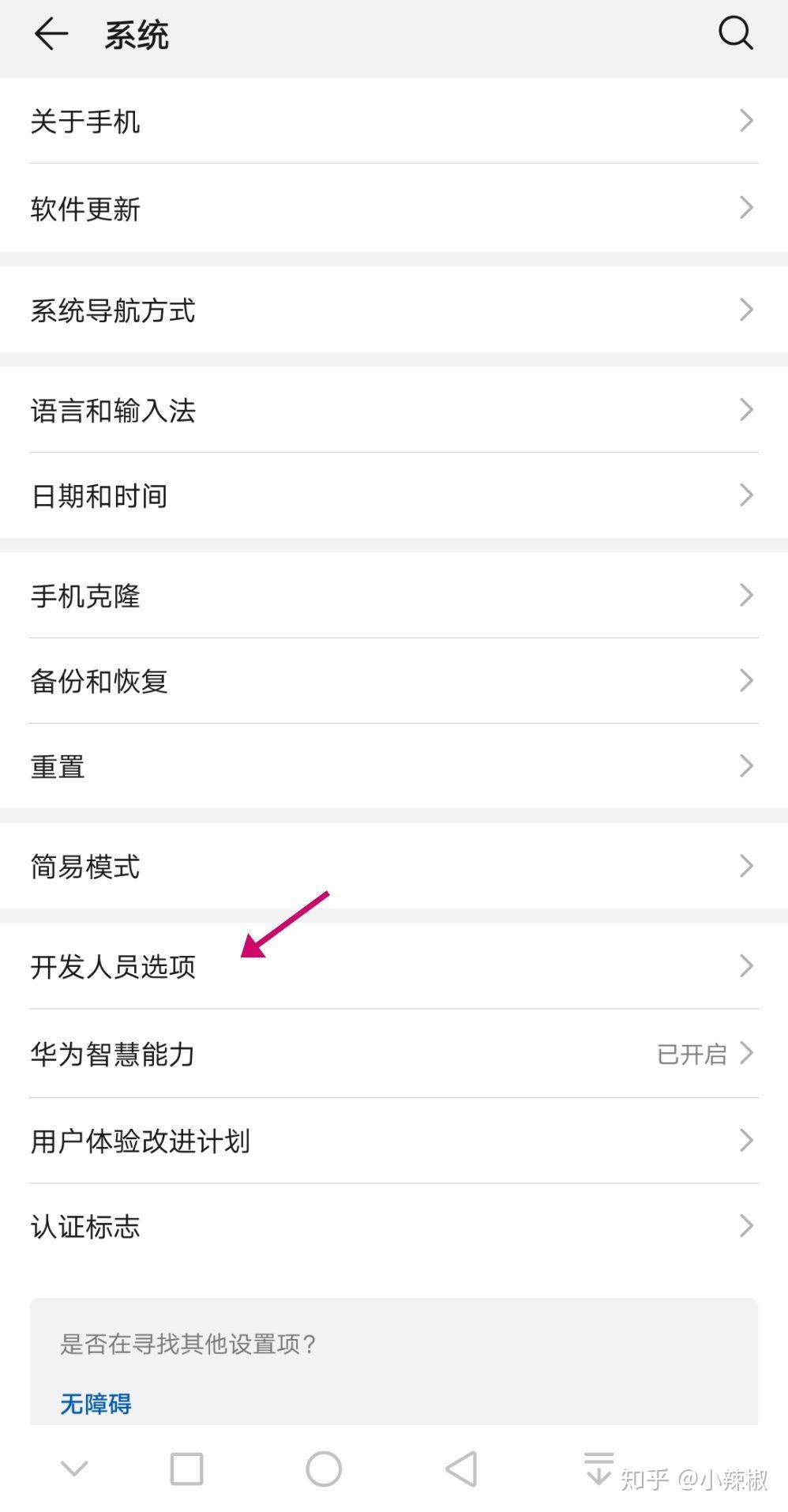Open 简易模式
This screenshot has width=788, height=1512.
point(393,866)
